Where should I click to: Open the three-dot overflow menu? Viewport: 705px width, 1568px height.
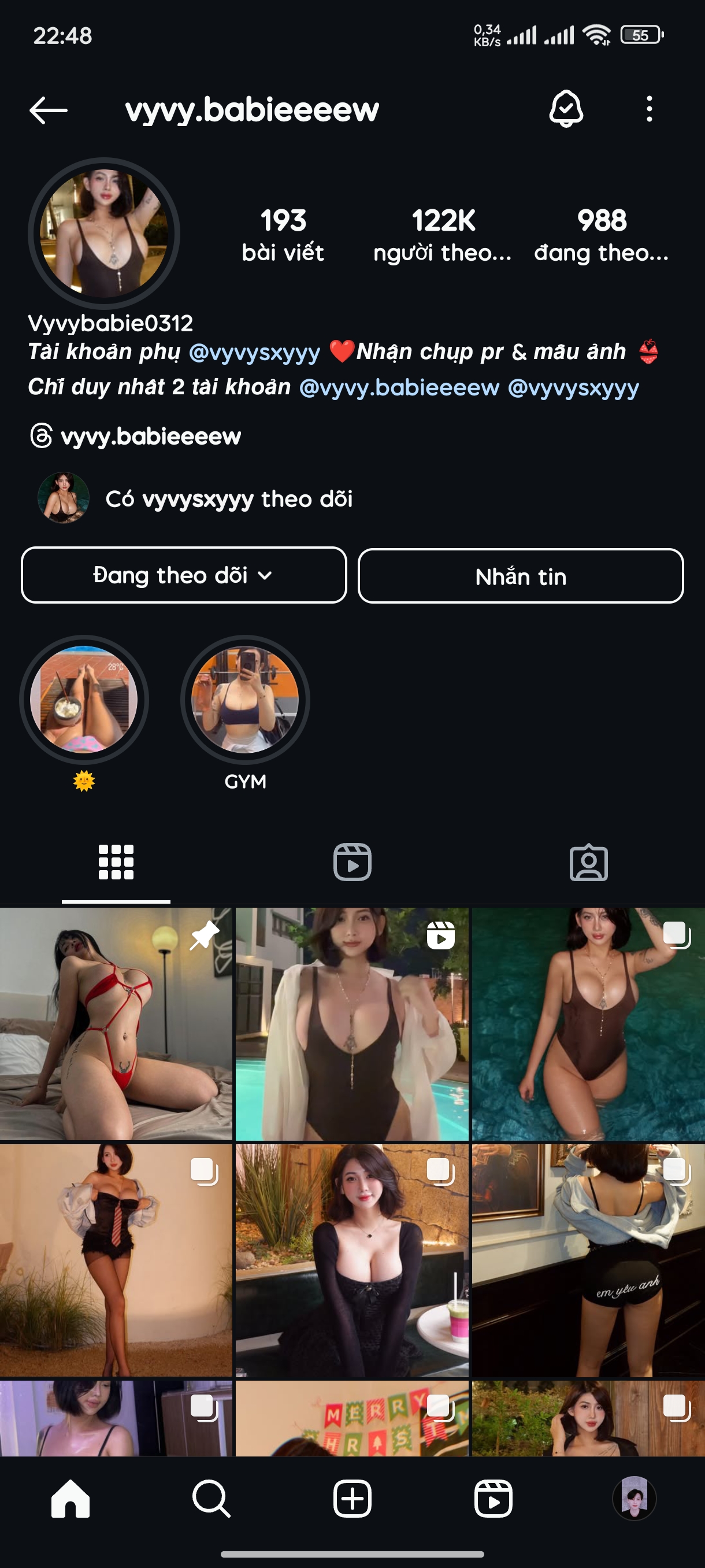coord(649,109)
